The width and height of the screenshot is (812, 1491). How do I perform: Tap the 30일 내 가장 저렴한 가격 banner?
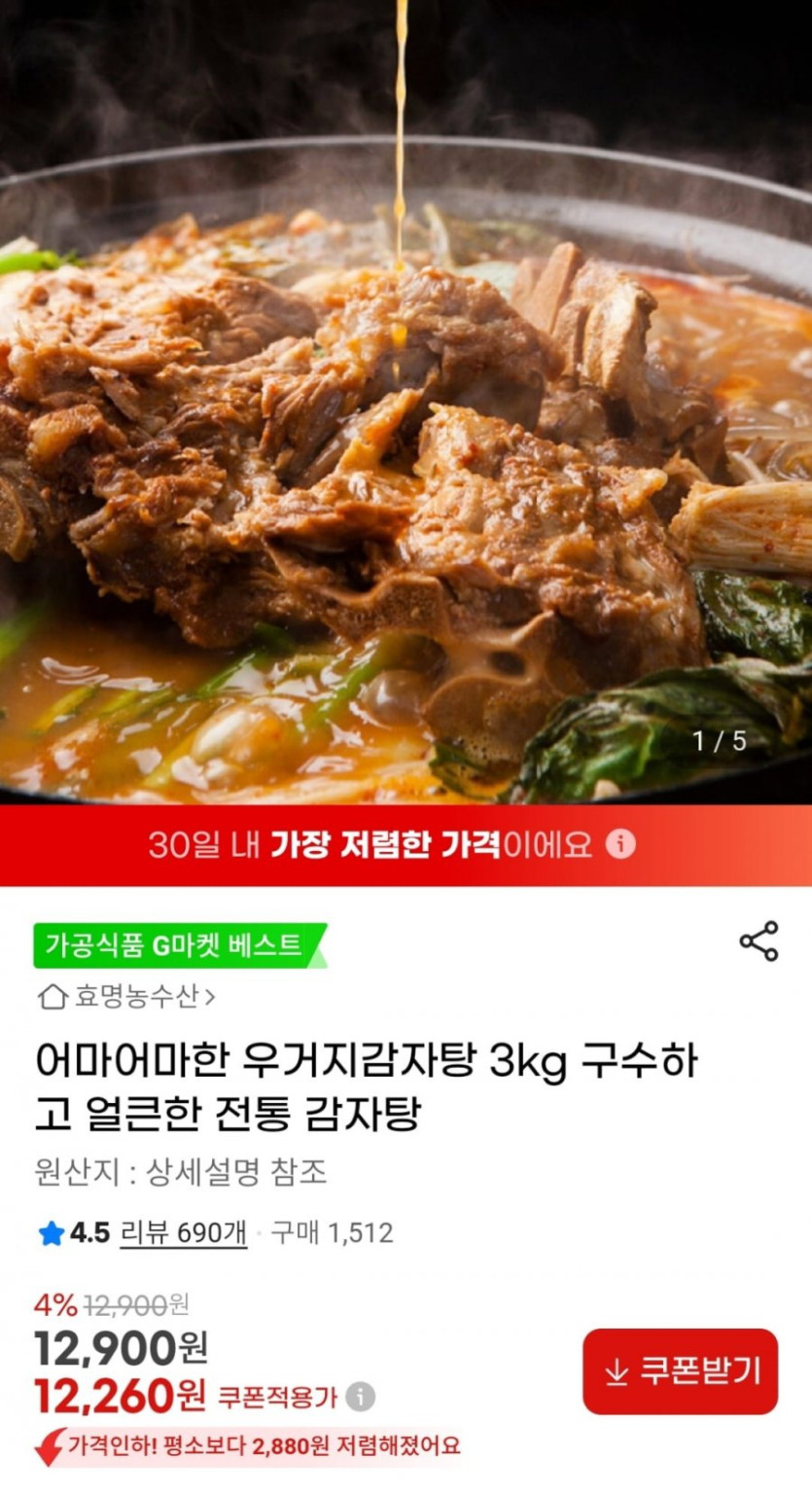[x=370, y=847]
